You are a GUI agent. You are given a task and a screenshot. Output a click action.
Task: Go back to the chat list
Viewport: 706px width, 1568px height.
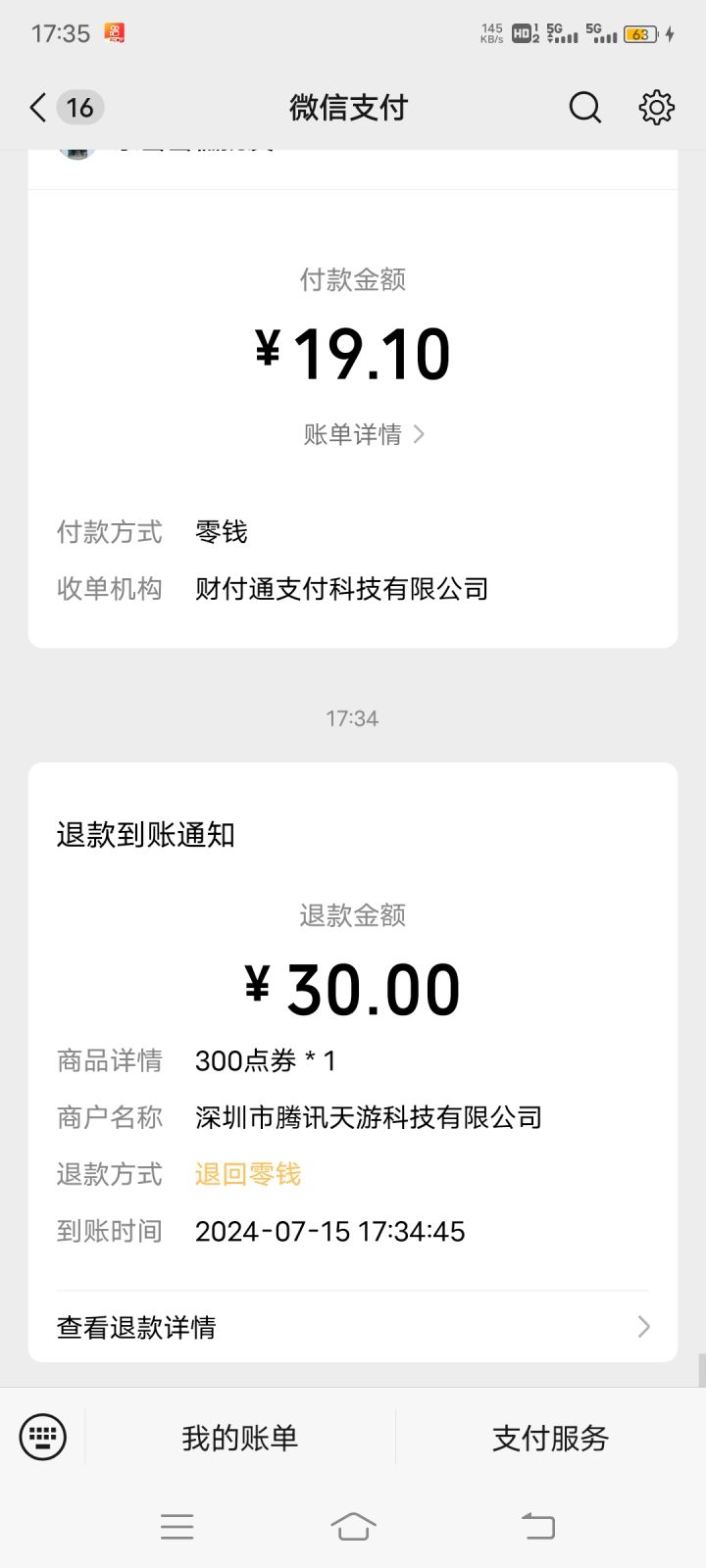click(39, 107)
